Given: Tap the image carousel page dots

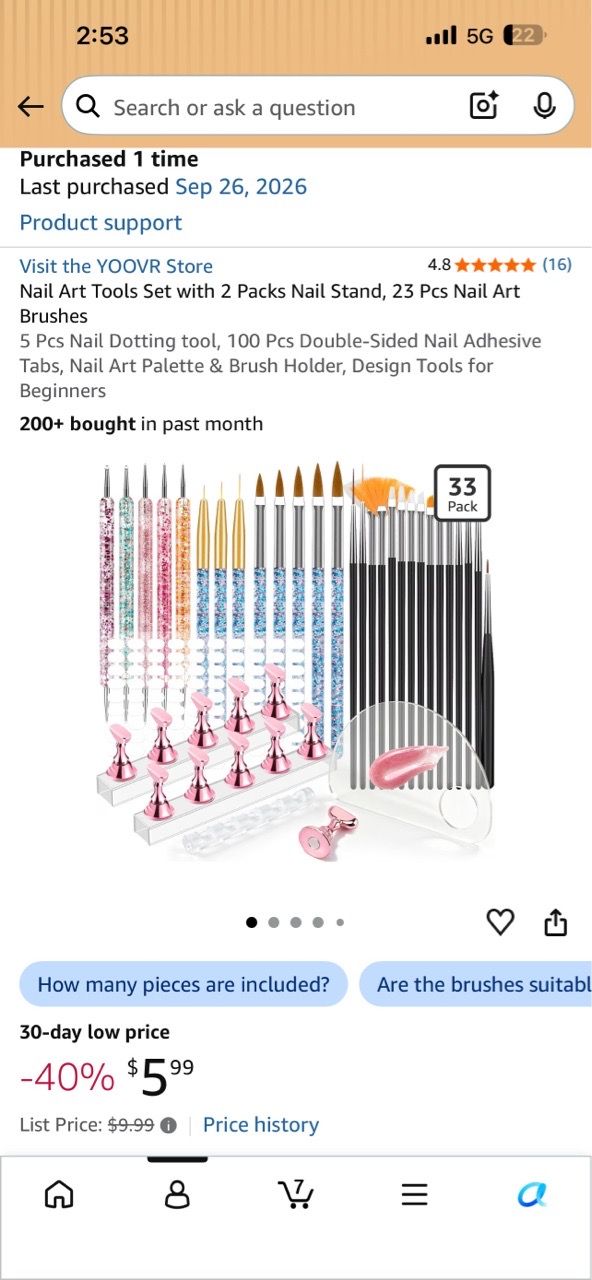Looking at the screenshot, I should [295, 922].
